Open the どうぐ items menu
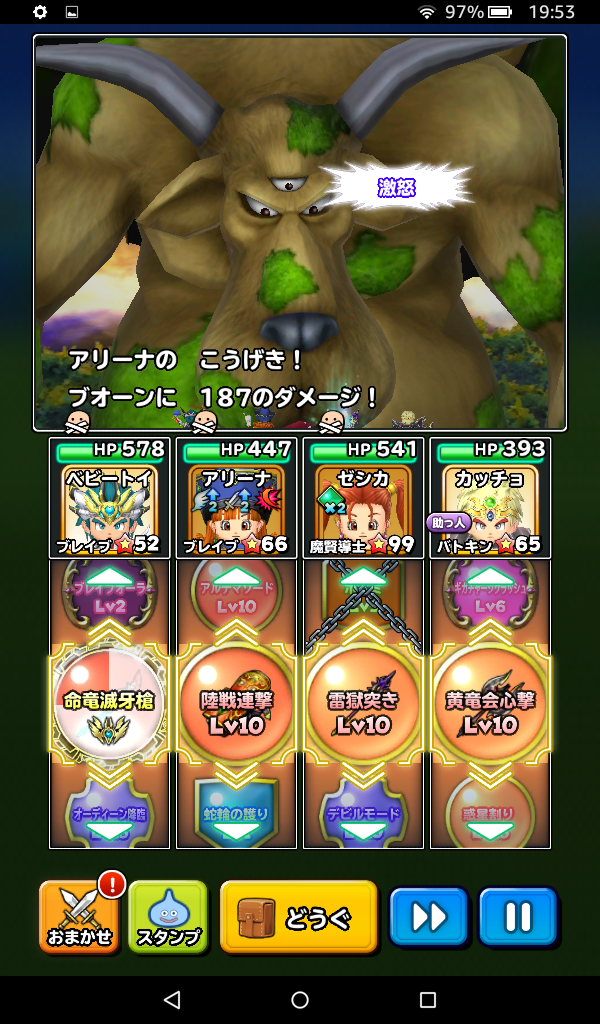 298,917
